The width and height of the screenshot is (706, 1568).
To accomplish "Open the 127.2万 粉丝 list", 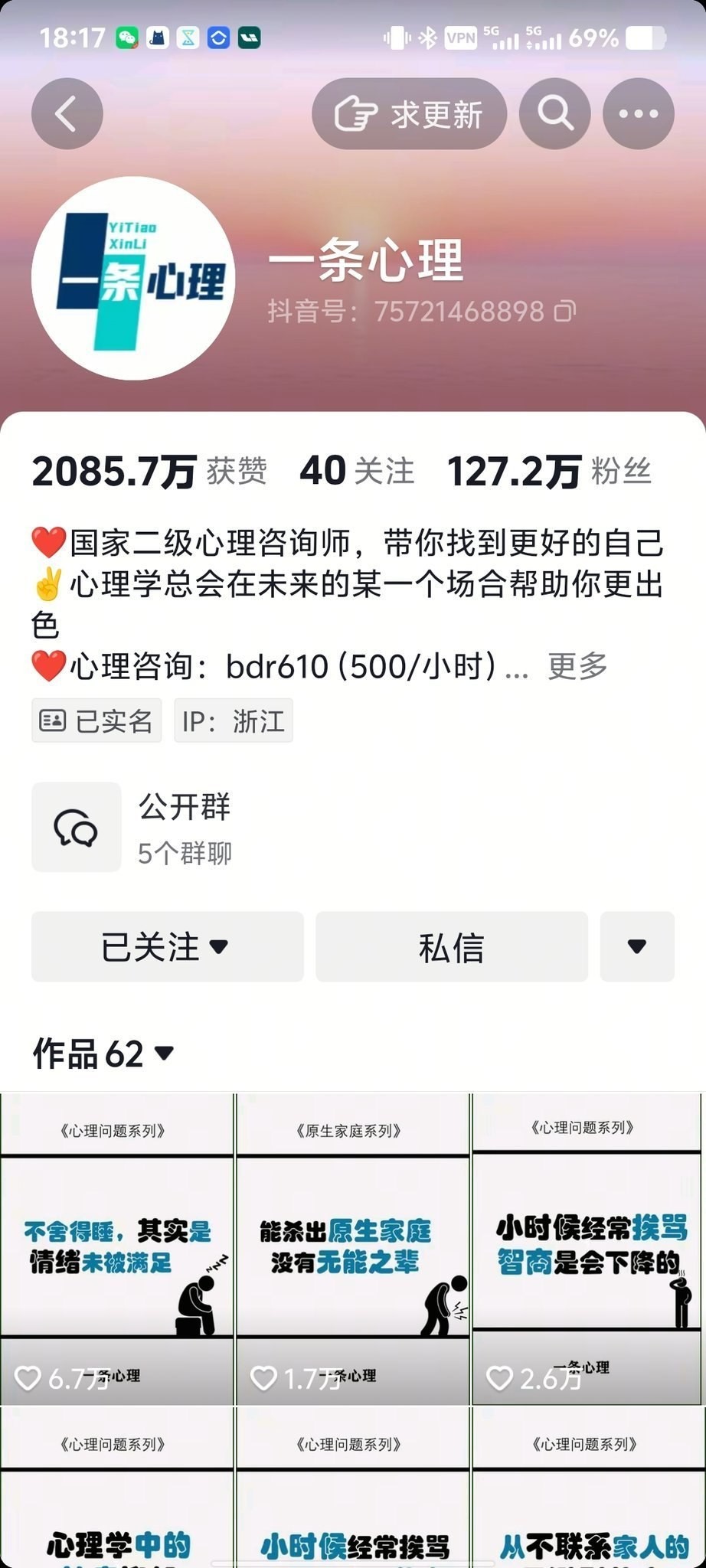I will click(x=548, y=471).
